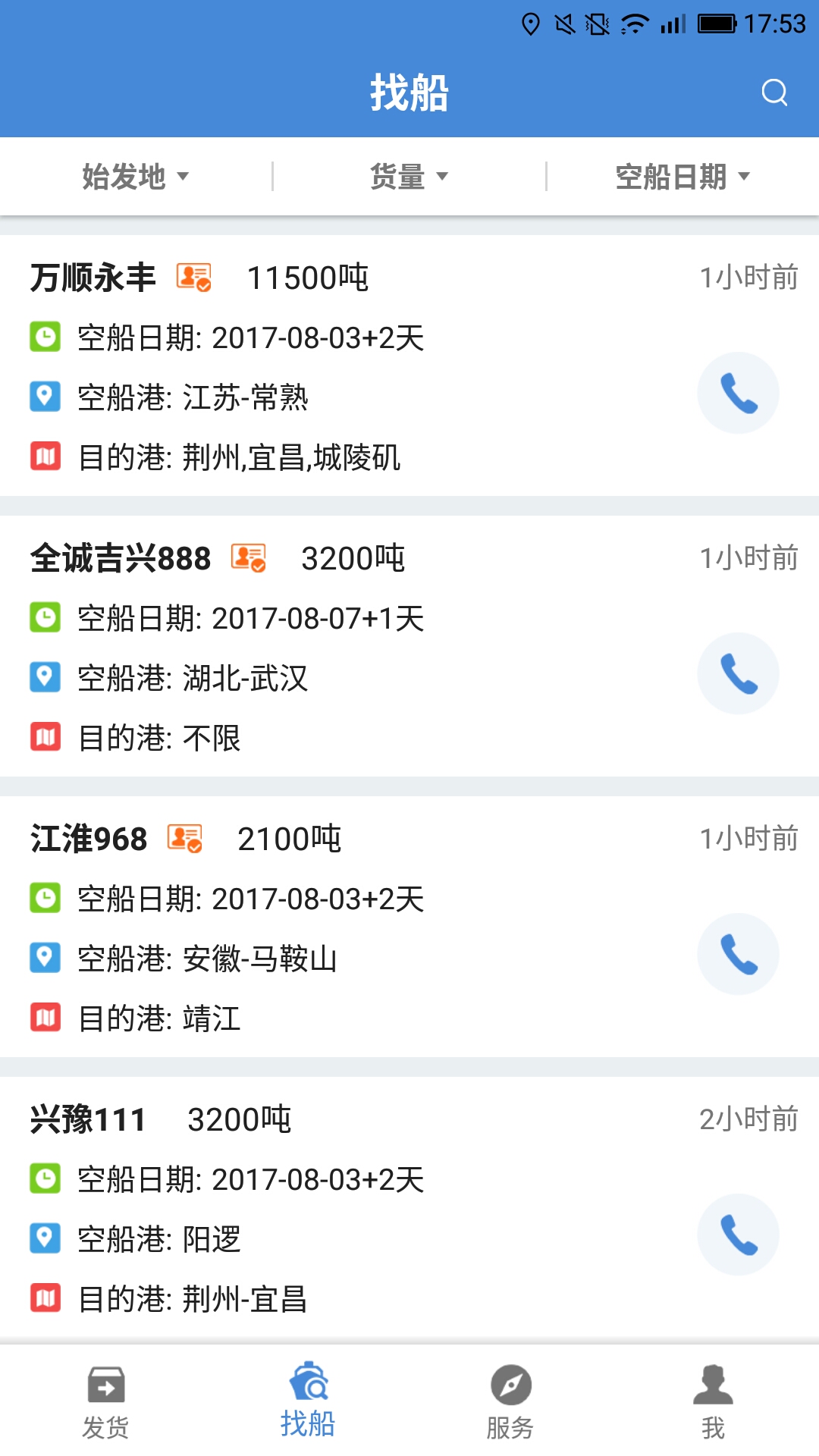Screen dimensions: 819x1456
Task: Open the 兴豫111 ship details
Action: coord(303,1206)
